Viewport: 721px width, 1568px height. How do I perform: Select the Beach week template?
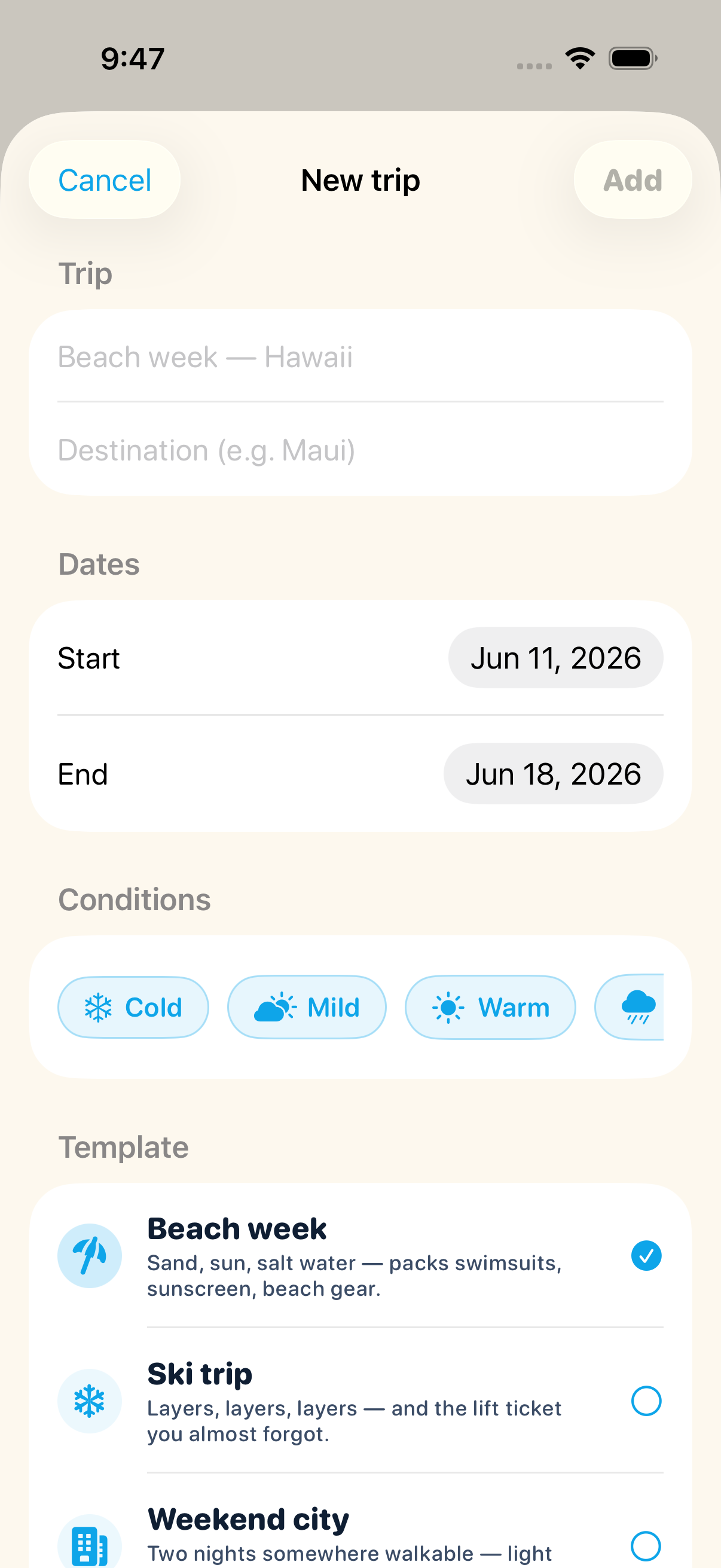360,1256
